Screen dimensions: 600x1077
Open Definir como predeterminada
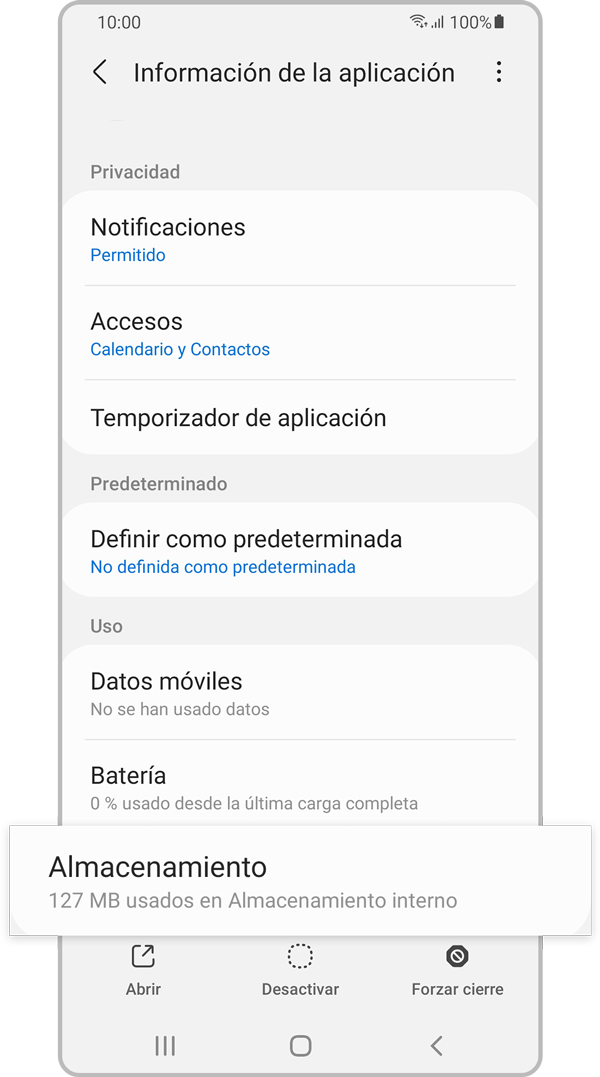(x=300, y=551)
